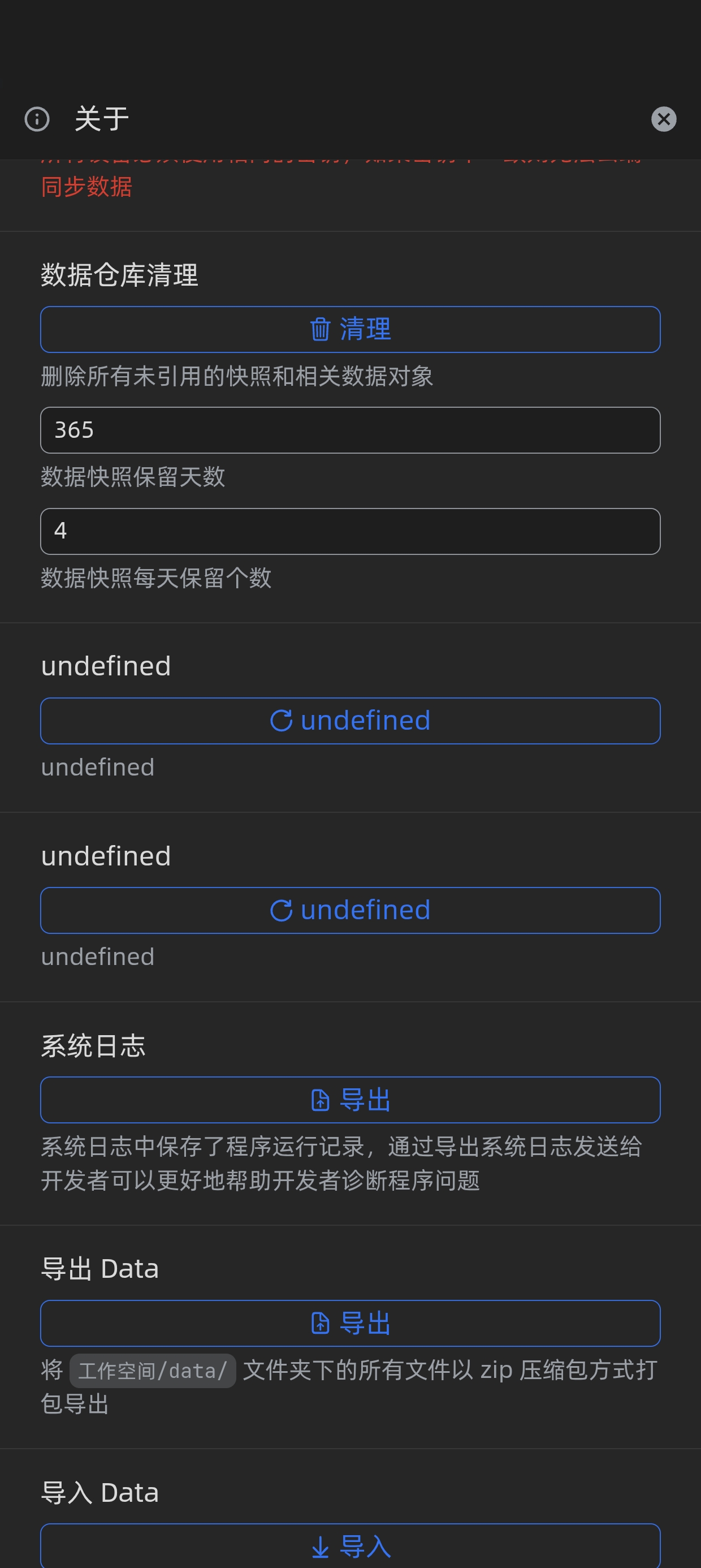
Task: Click the second undefined action button
Action: coord(350,910)
